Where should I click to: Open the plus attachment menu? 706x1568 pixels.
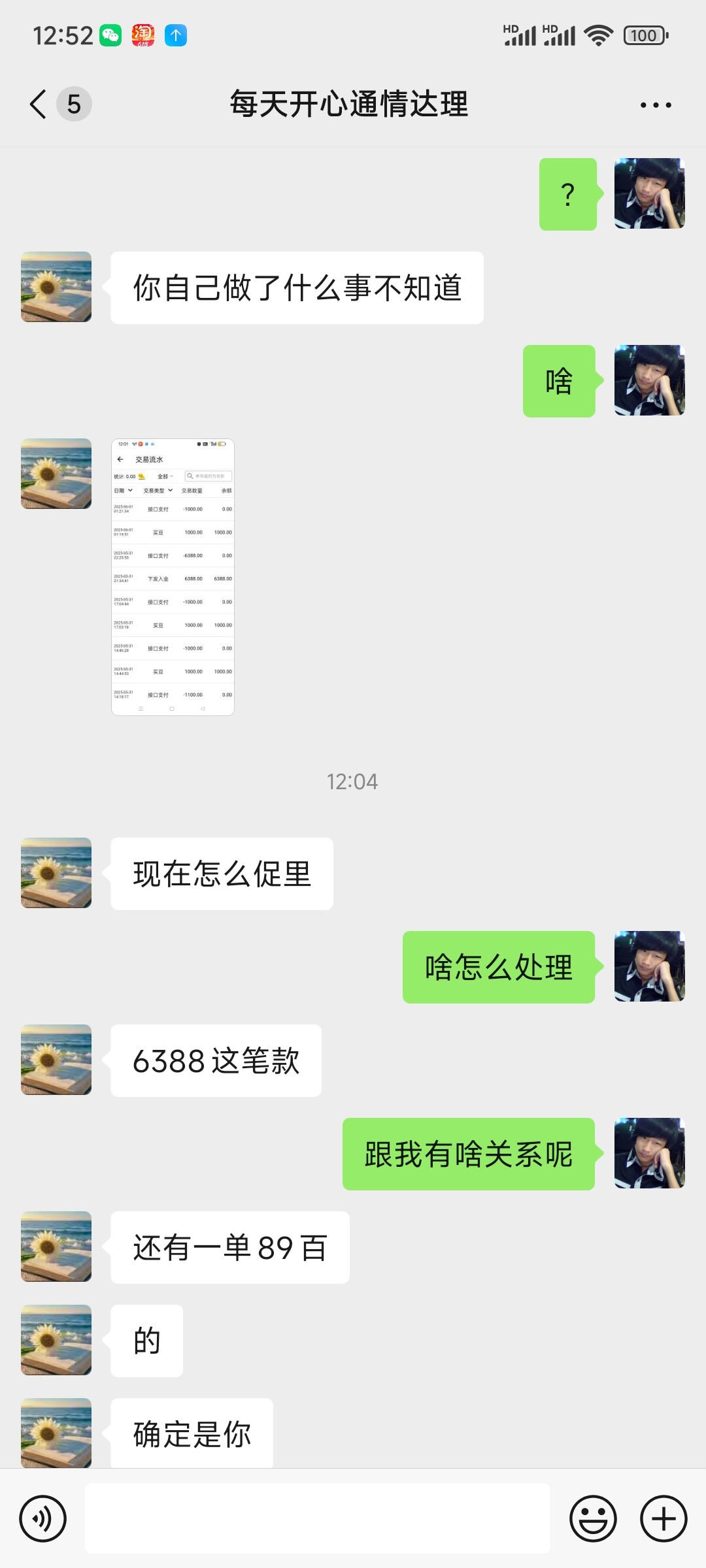pos(663,1518)
